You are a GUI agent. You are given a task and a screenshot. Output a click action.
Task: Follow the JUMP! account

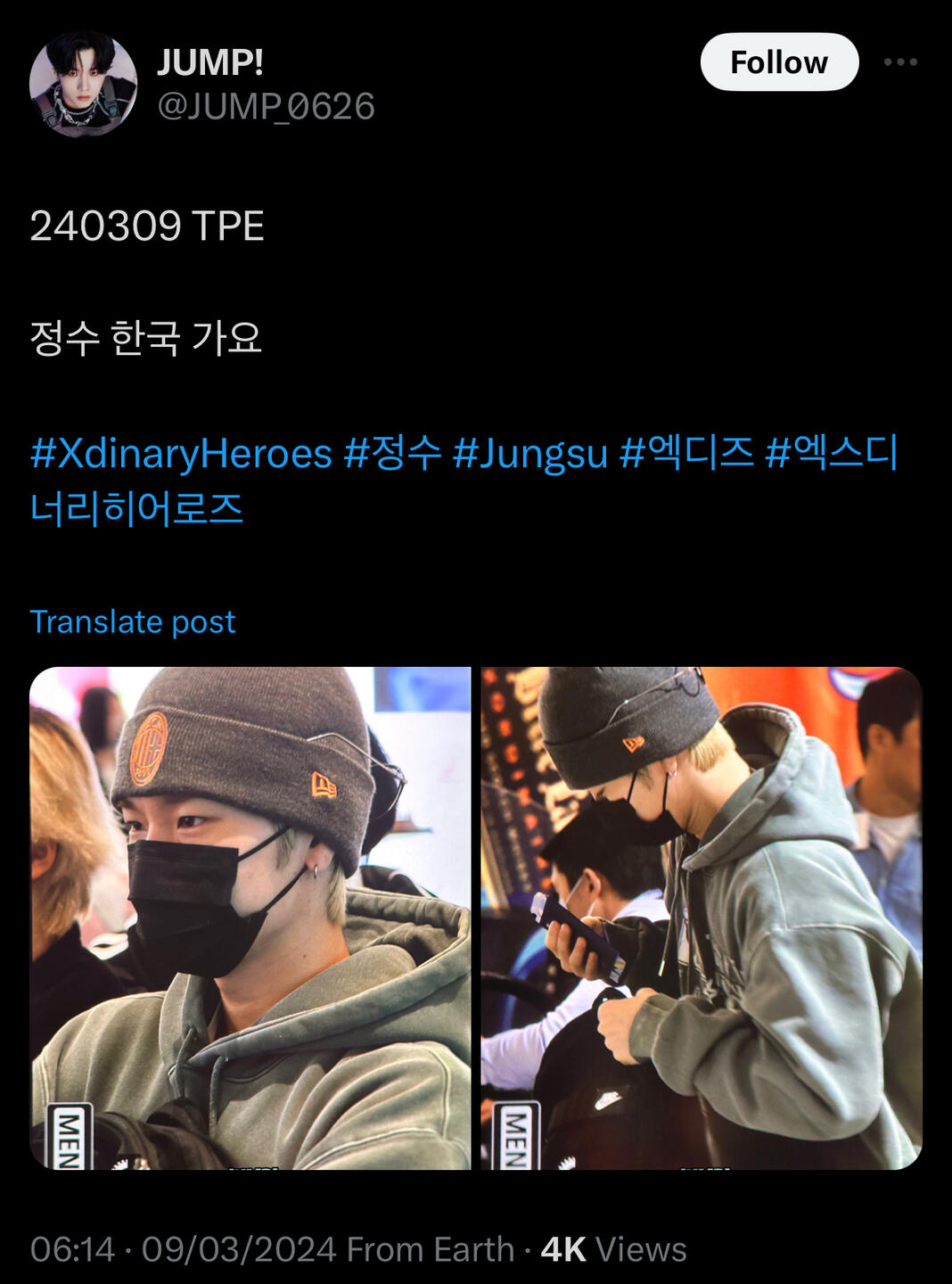[778, 62]
